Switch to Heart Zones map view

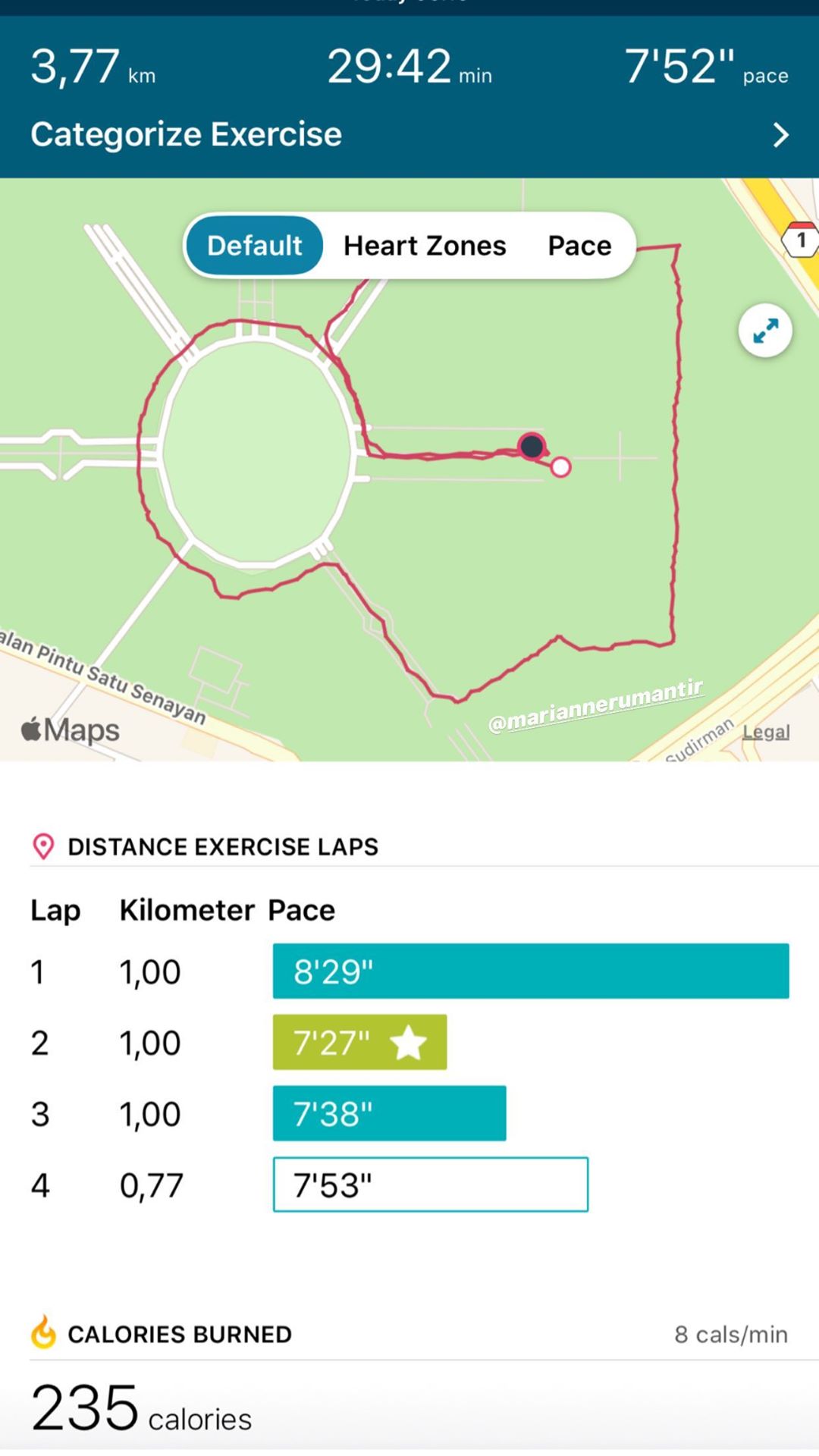coord(425,246)
